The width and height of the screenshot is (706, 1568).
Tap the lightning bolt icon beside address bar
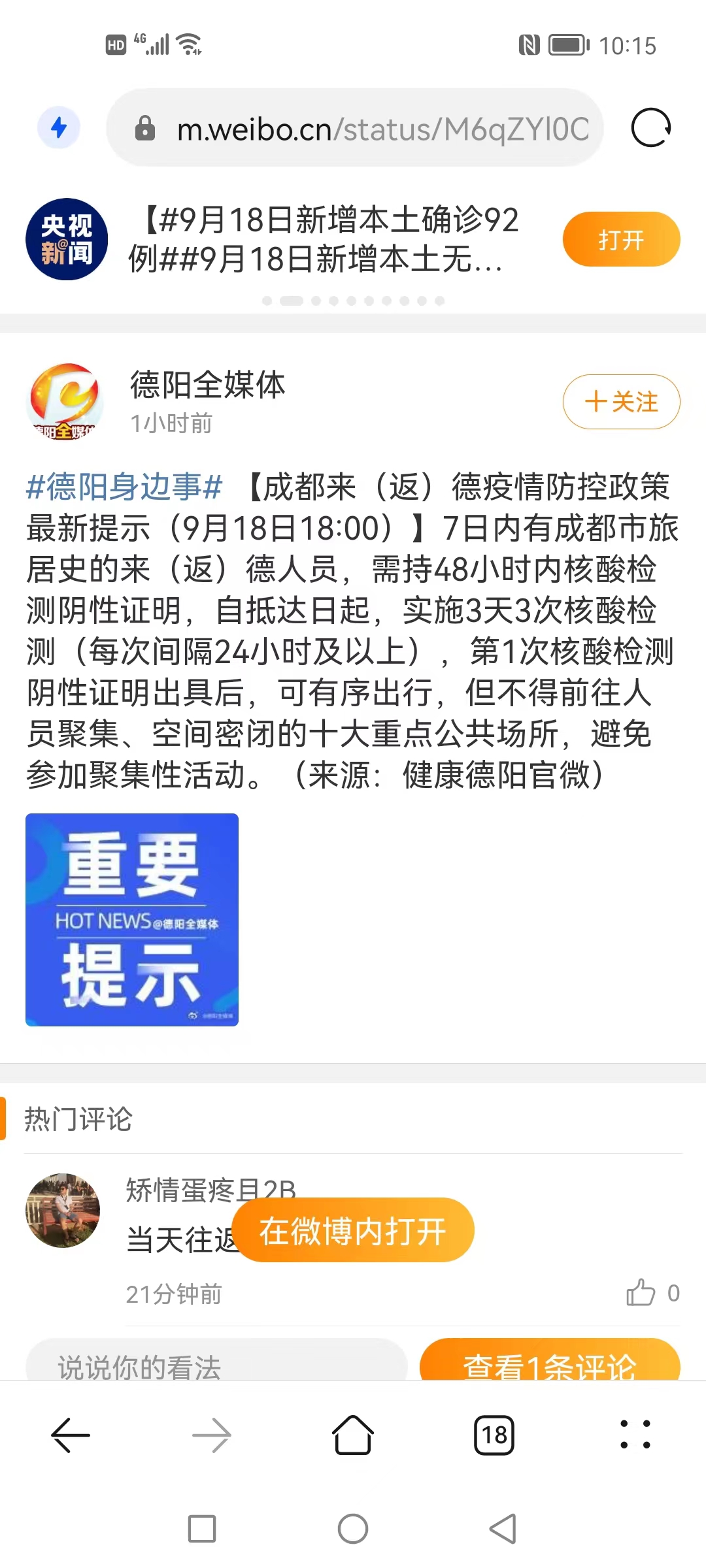click(59, 127)
